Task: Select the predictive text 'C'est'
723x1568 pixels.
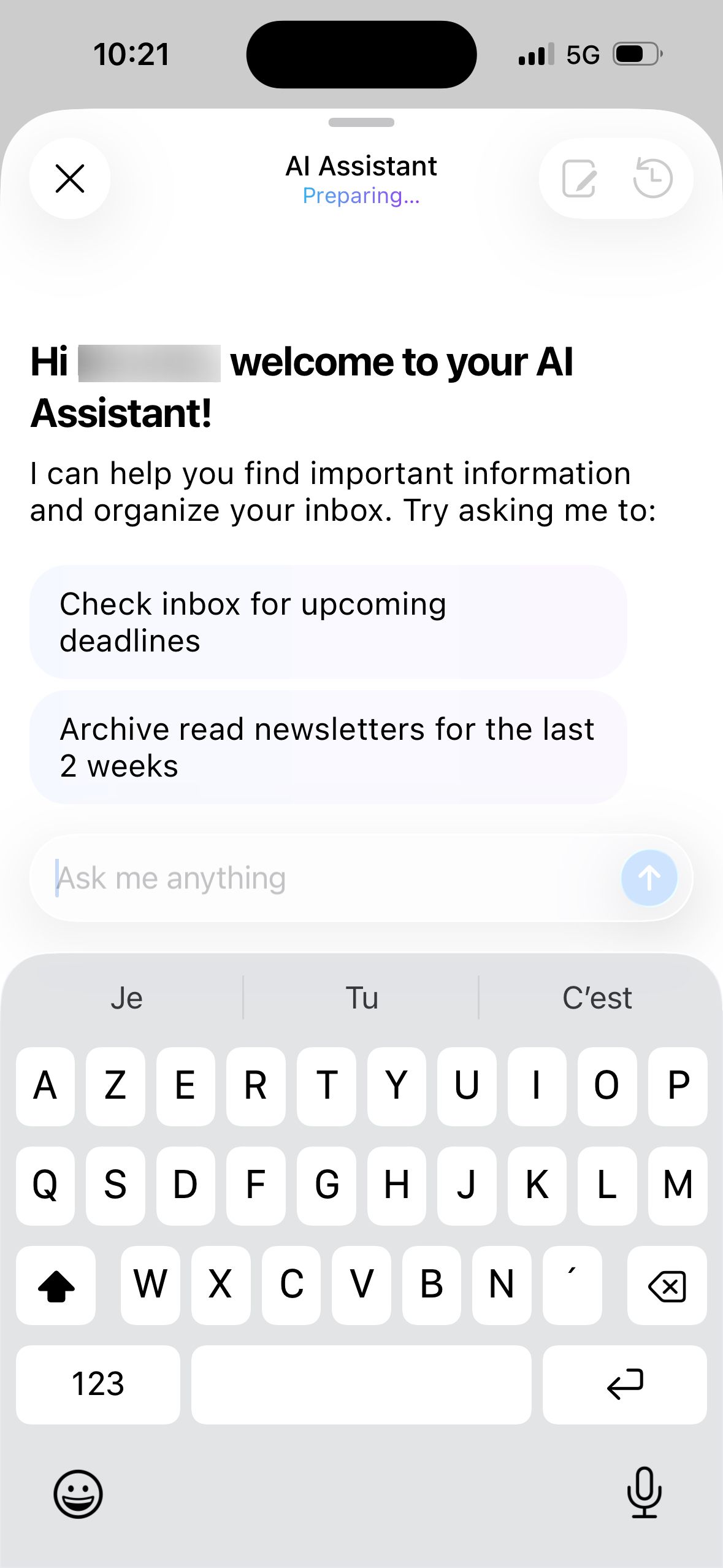Action: click(597, 997)
